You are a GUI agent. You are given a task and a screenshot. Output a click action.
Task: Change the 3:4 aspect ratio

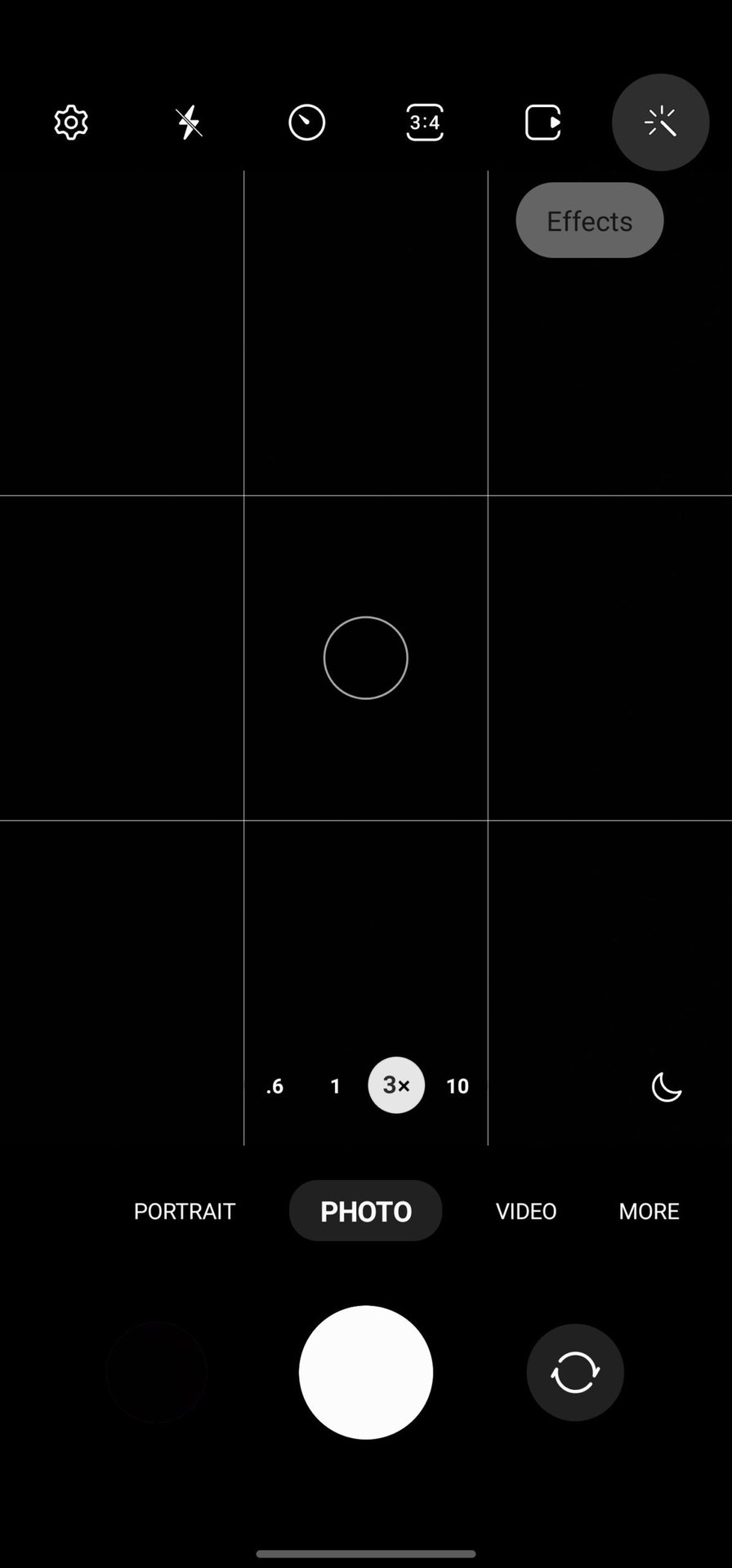(425, 122)
